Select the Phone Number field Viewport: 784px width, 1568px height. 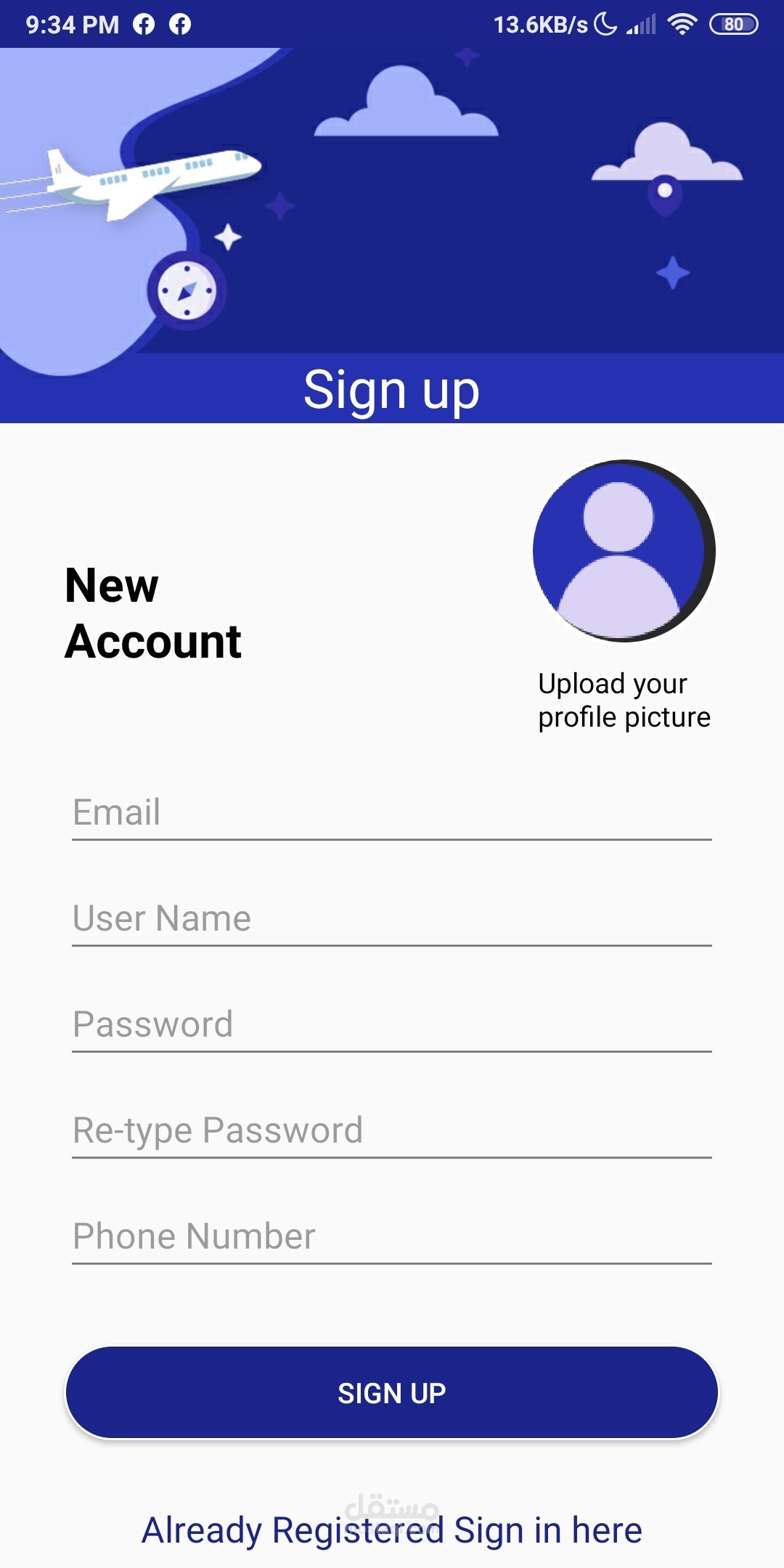(392, 1237)
